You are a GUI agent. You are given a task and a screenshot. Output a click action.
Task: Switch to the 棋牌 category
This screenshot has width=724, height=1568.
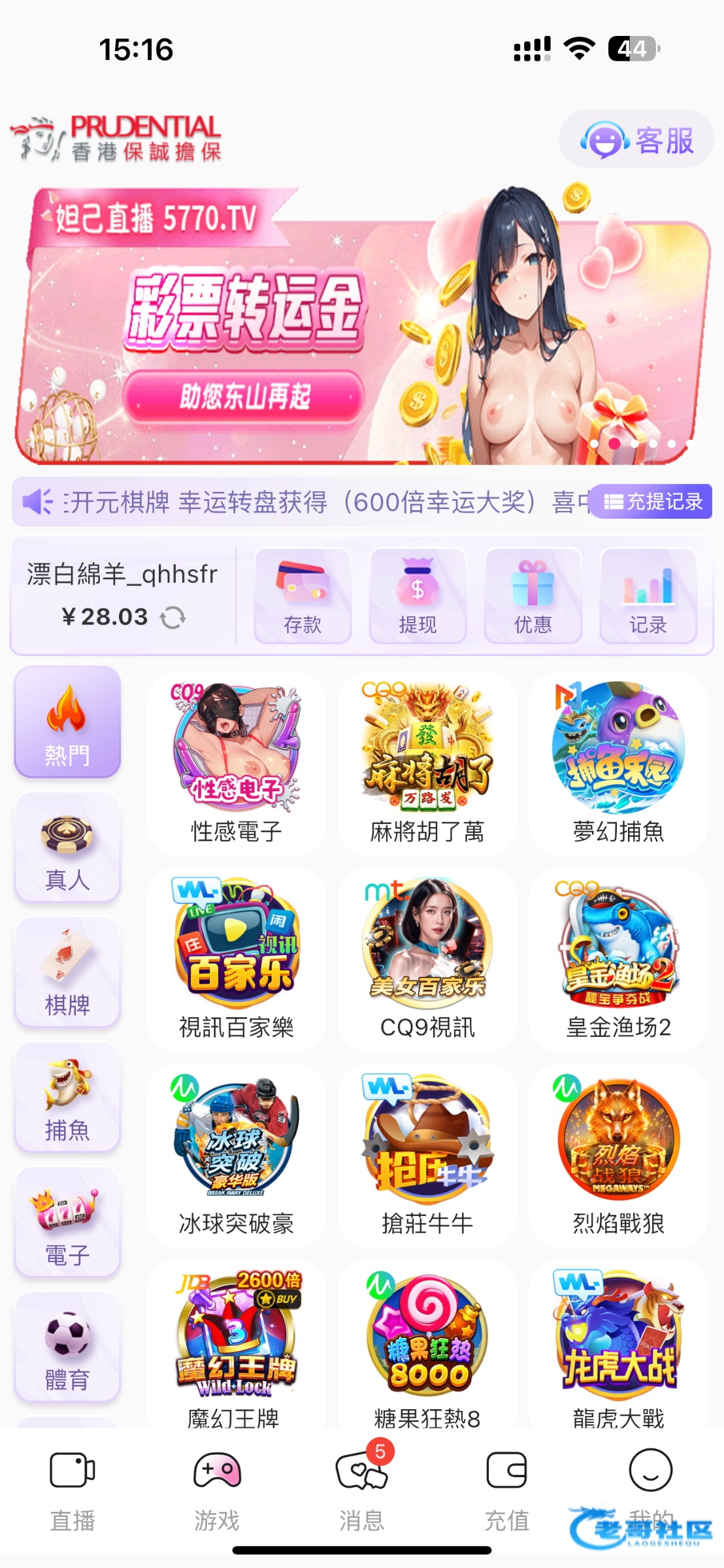(67, 973)
